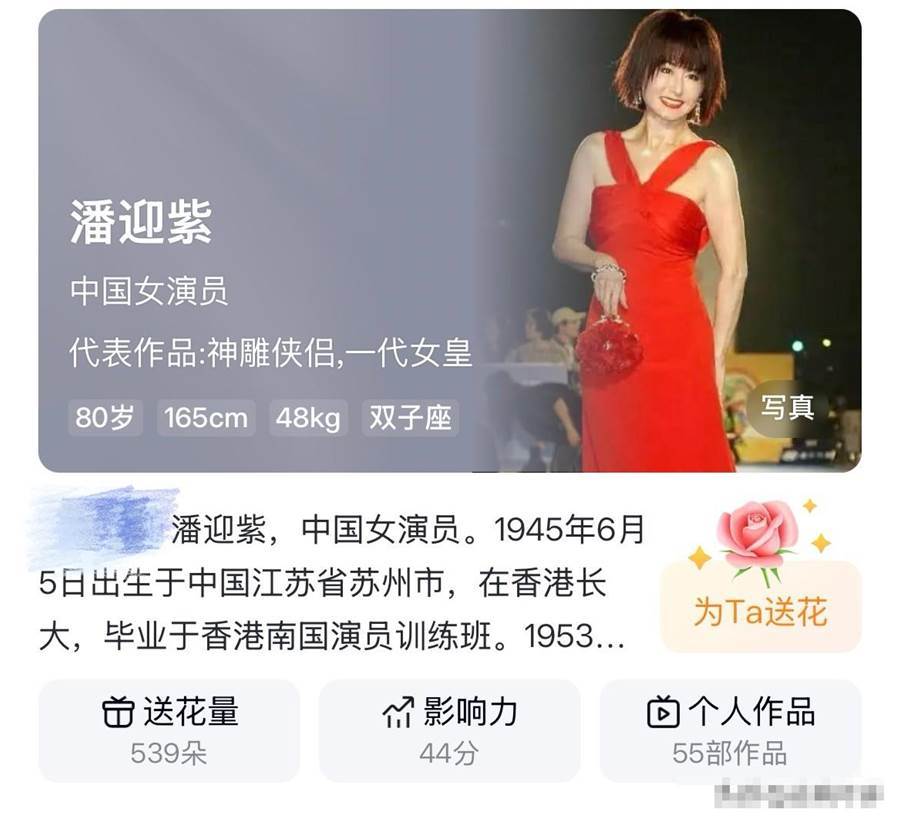Open the 影响力 influence score

pos(449,730)
